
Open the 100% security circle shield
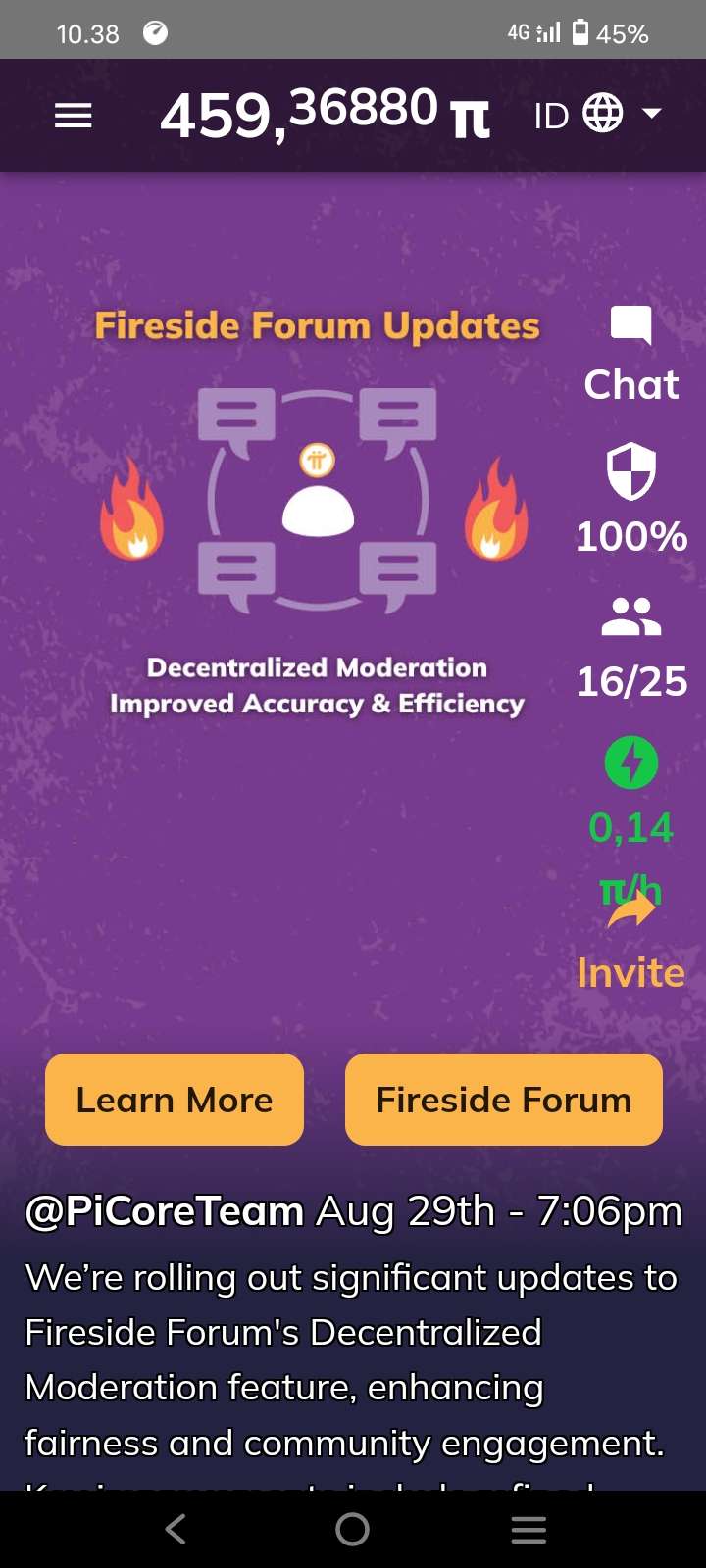pos(630,472)
